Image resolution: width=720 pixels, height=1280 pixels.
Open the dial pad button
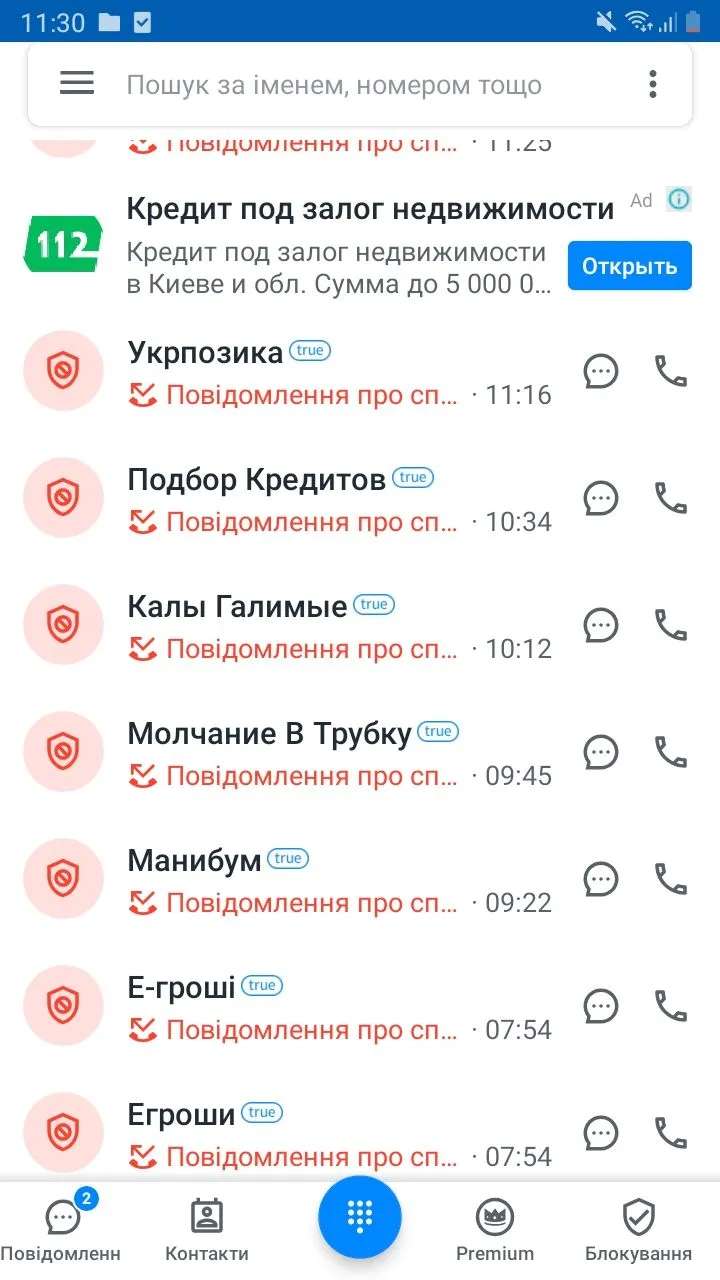click(360, 1217)
